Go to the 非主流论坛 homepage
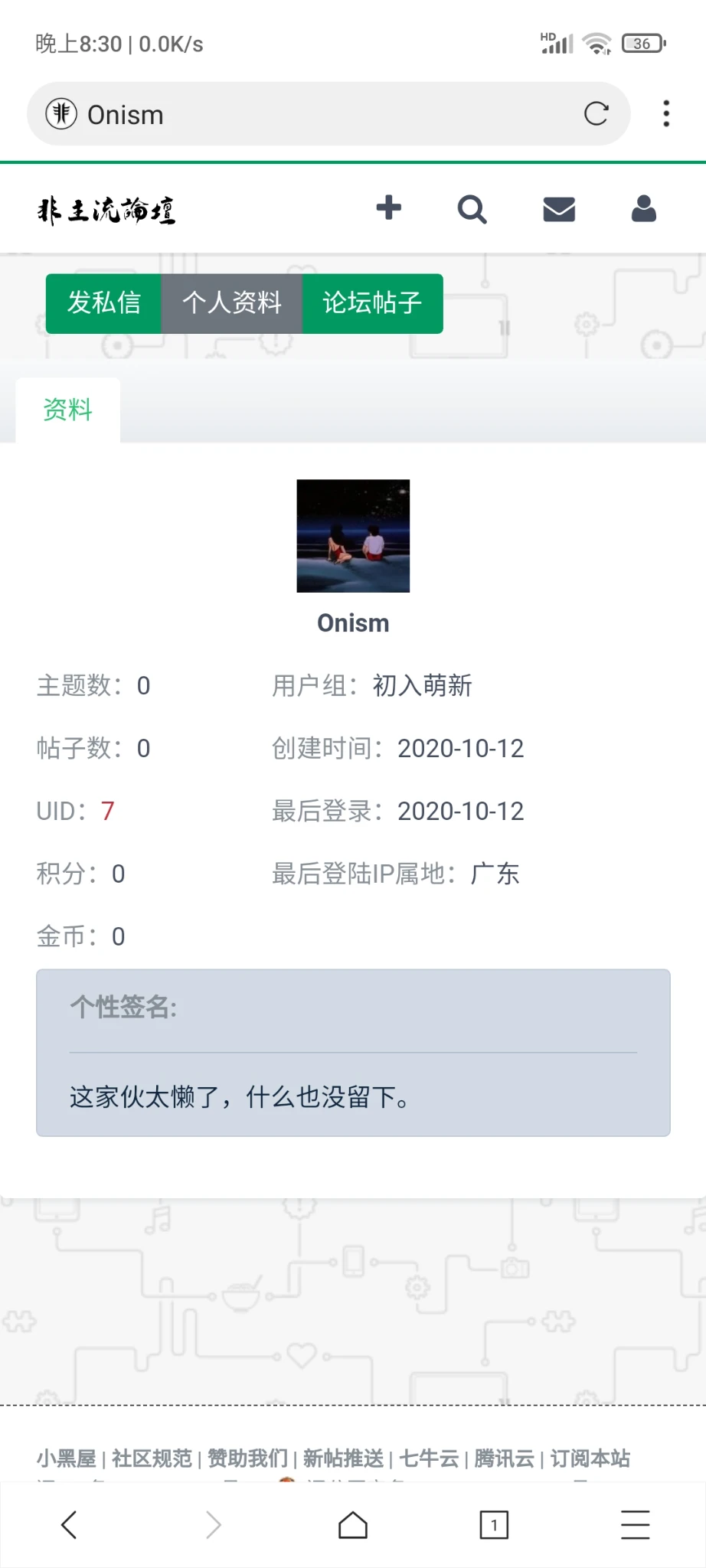Viewport: 706px width, 1568px height. 106,210
